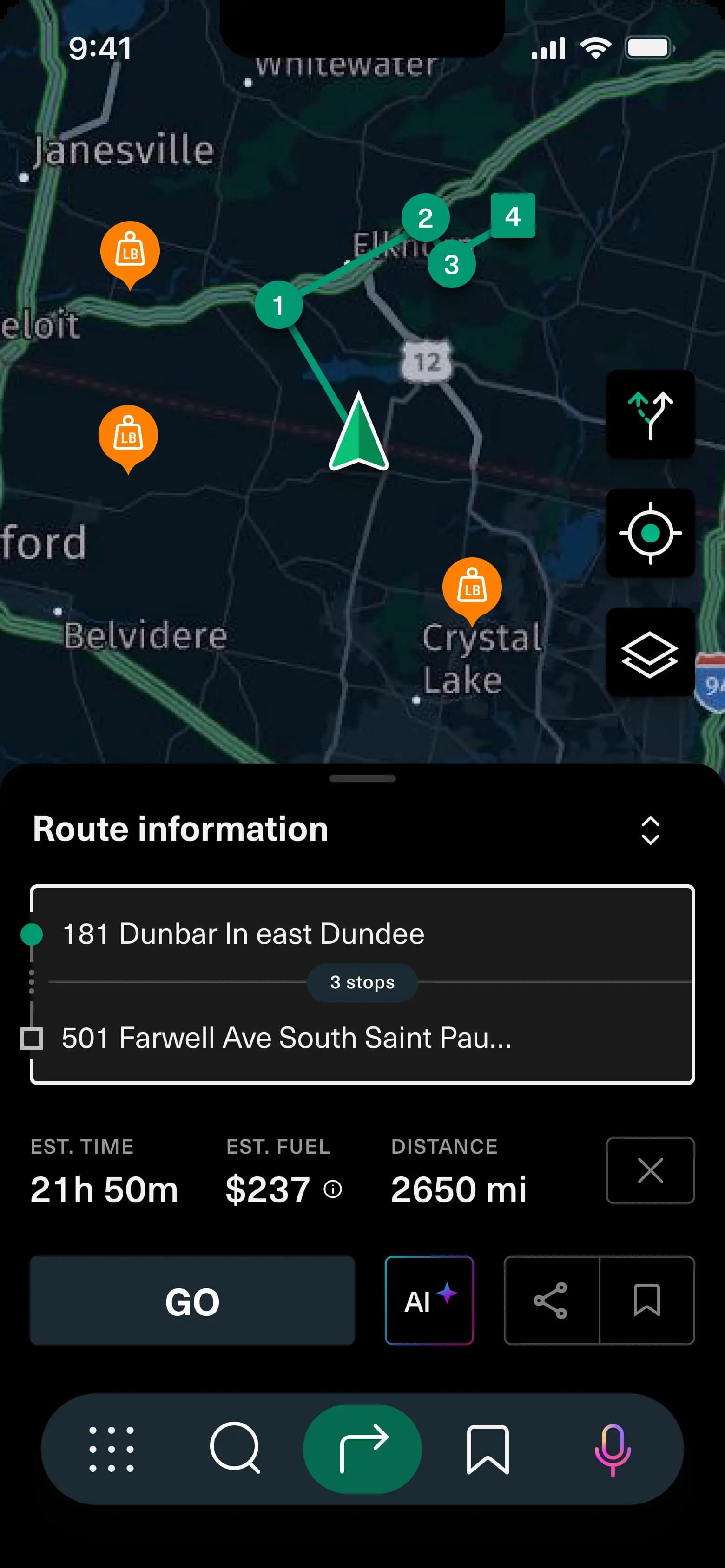The image size is (725, 1568).
Task: Activate voice input microphone
Action: pyautogui.click(x=612, y=1449)
